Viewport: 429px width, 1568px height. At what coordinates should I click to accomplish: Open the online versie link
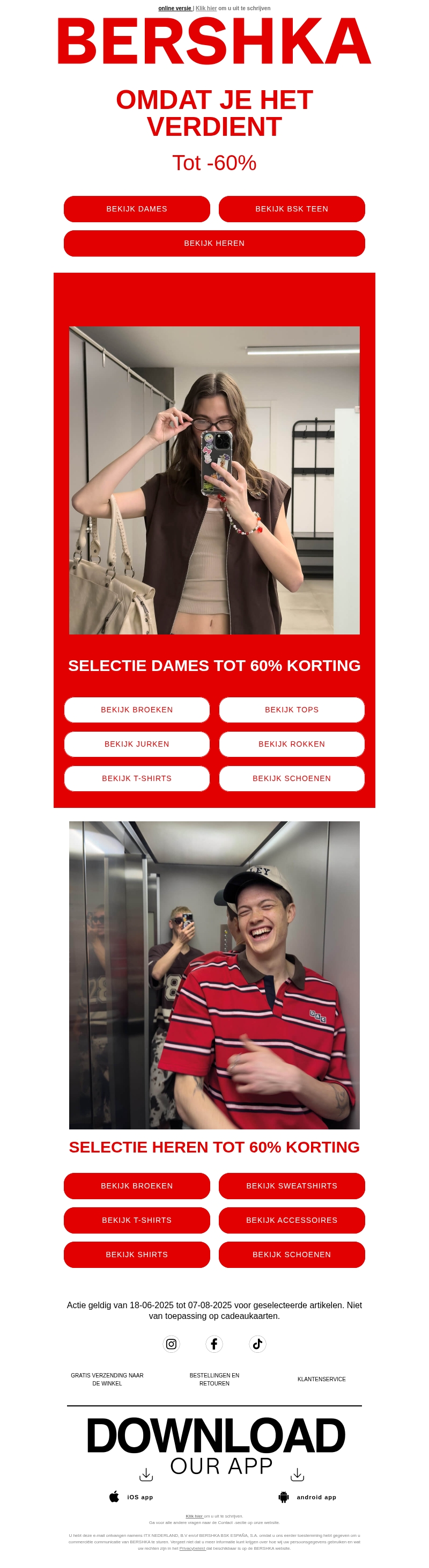tap(174, 9)
